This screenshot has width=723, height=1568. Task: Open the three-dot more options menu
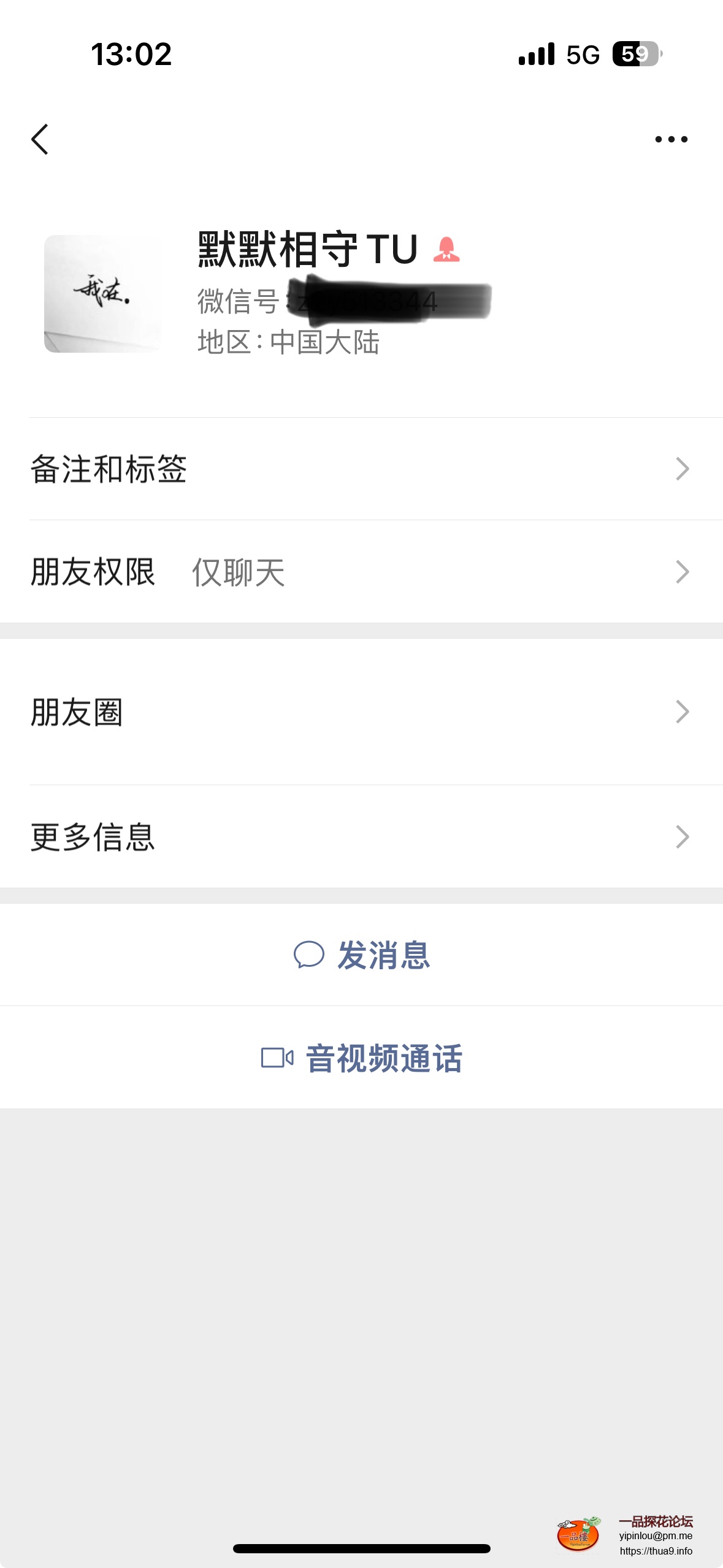coord(671,139)
